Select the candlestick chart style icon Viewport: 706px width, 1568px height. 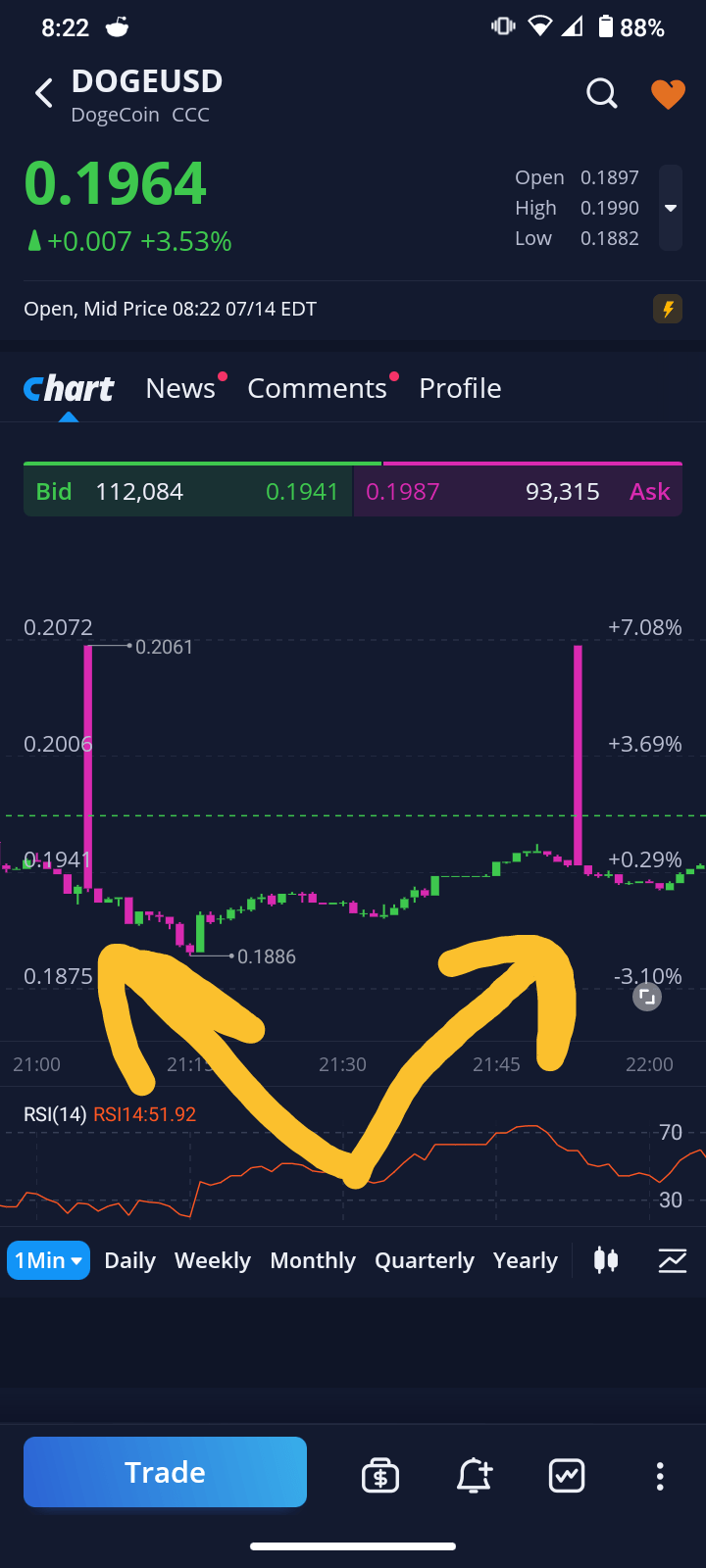pos(605,1260)
